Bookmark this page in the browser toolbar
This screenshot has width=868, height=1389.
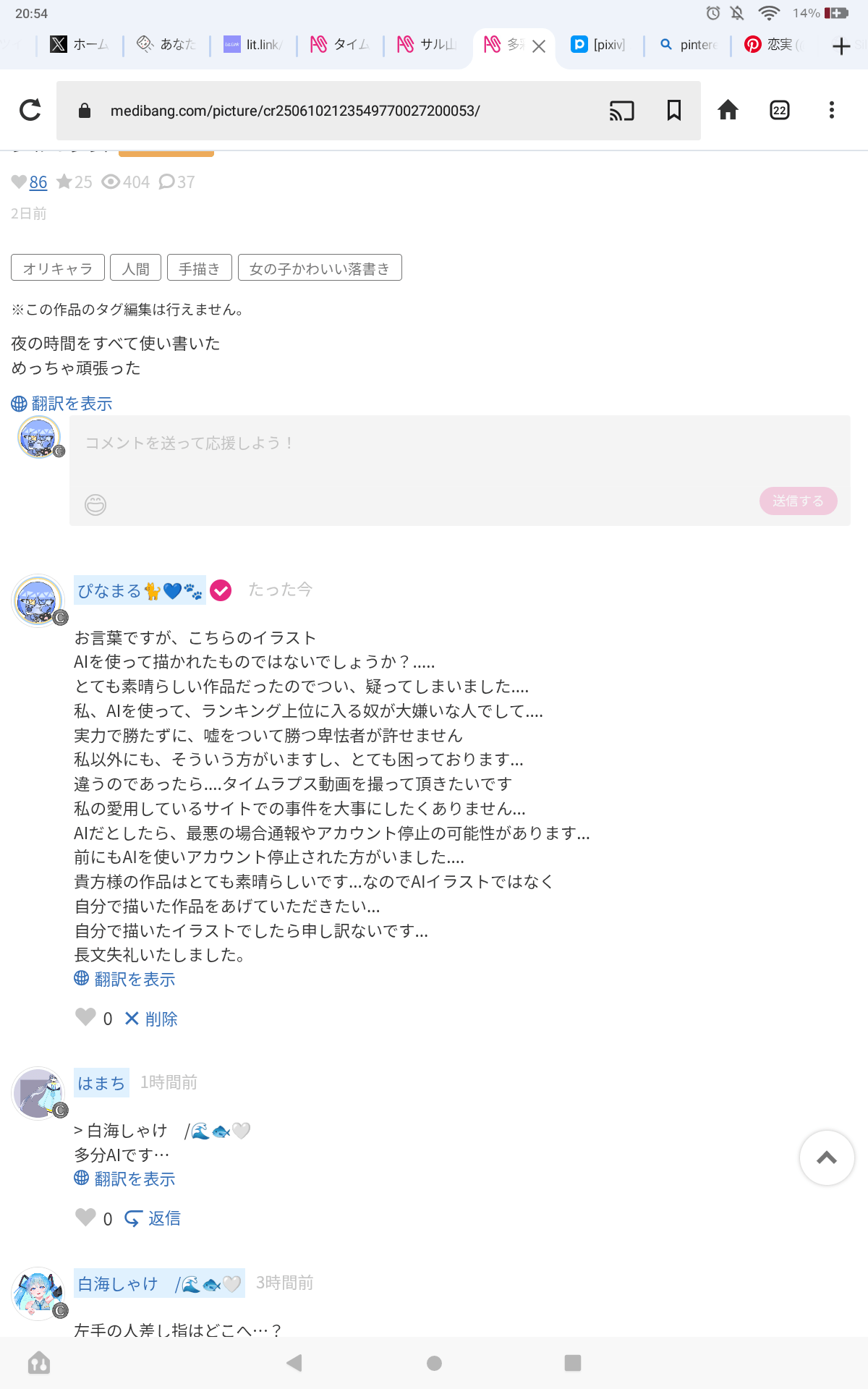(673, 111)
